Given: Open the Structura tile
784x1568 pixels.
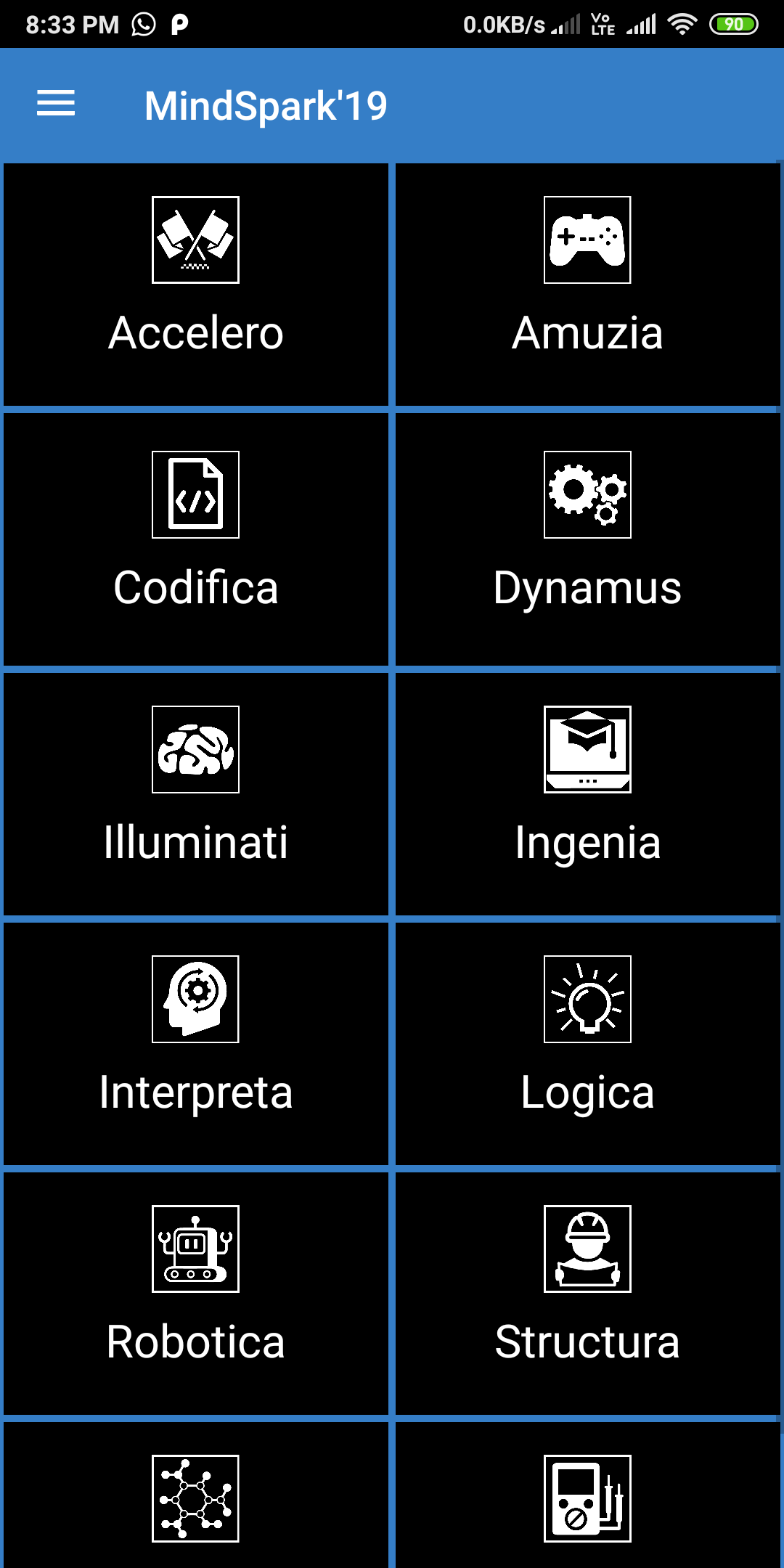Looking at the screenshot, I should (x=587, y=1294).
